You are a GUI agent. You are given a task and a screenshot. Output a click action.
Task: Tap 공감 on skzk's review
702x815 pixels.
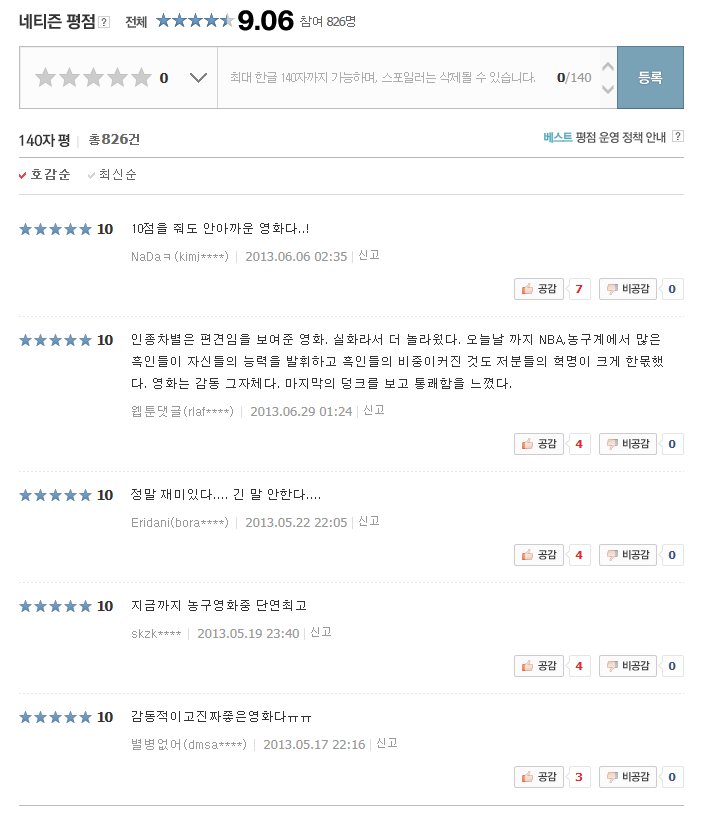click(539, 666)
